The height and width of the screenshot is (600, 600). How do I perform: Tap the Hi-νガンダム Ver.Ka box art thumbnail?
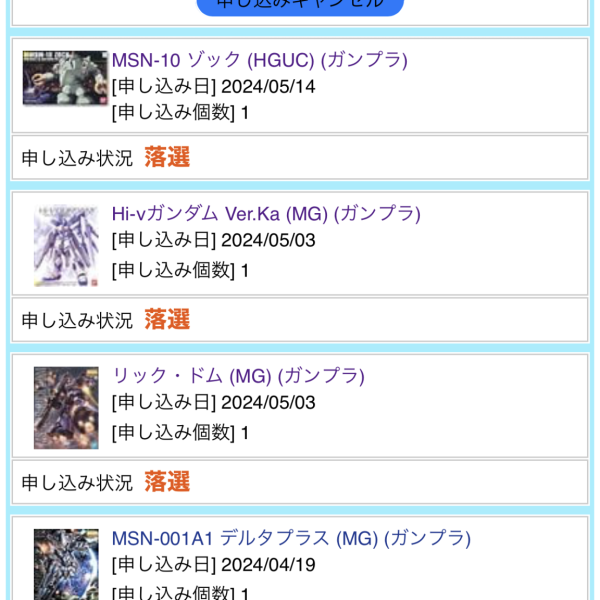pyautogui.click(x=66, y=246)
